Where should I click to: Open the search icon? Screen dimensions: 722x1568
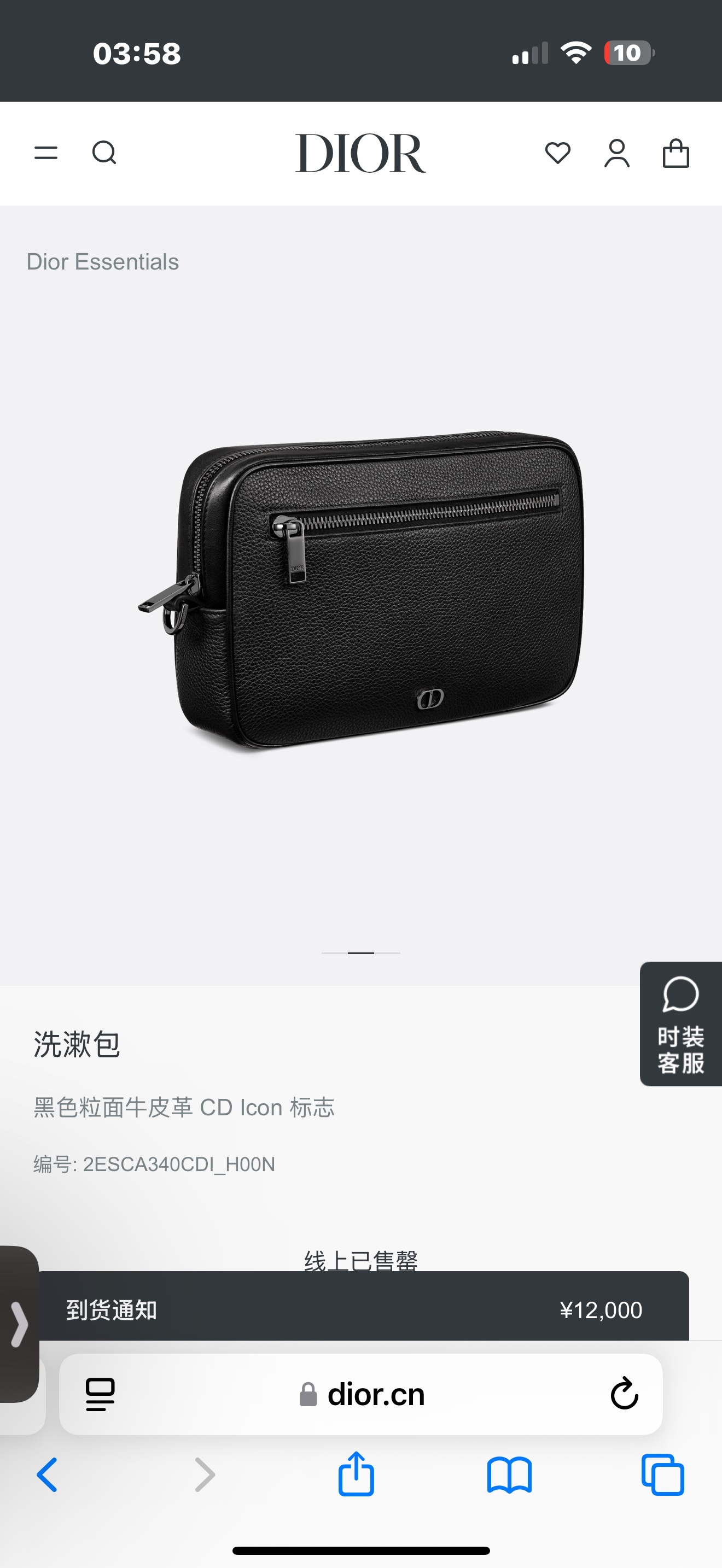[x=104, y=153]
